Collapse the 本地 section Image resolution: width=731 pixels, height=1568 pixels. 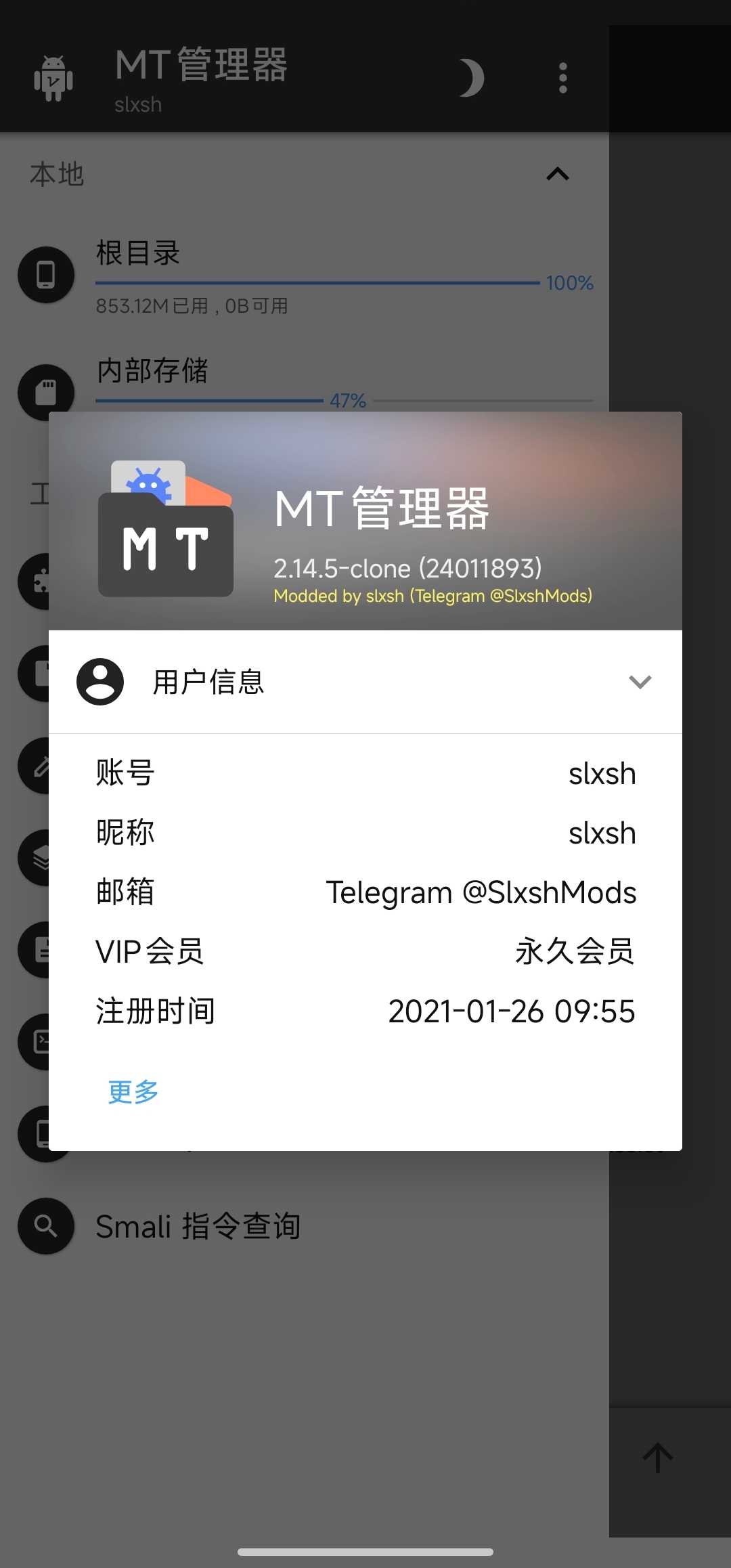click(x=557, y=175)
